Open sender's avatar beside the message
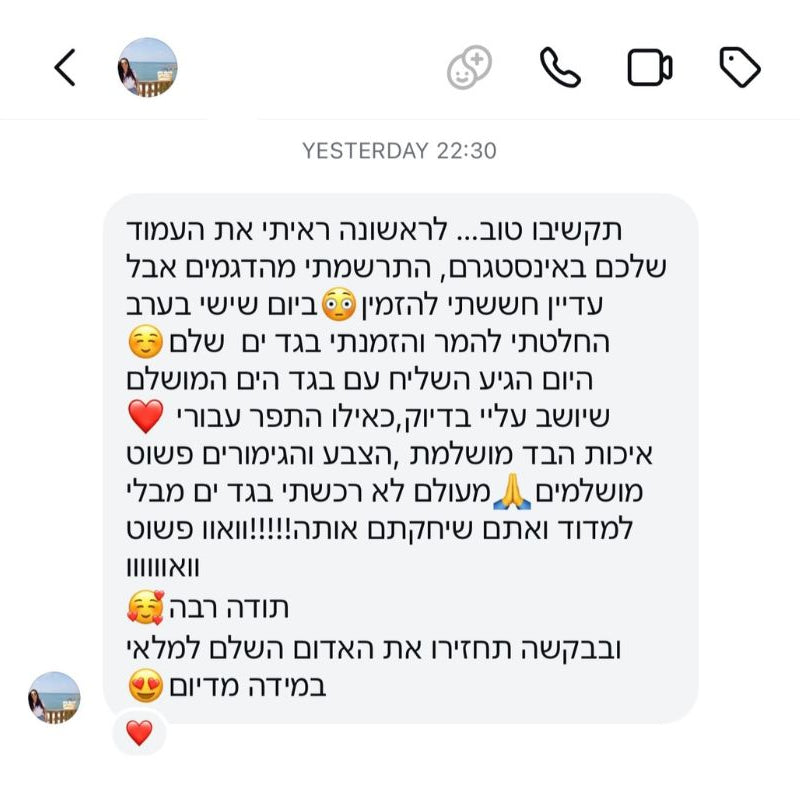Screen dimensions: 800x800 coord(54,698)
